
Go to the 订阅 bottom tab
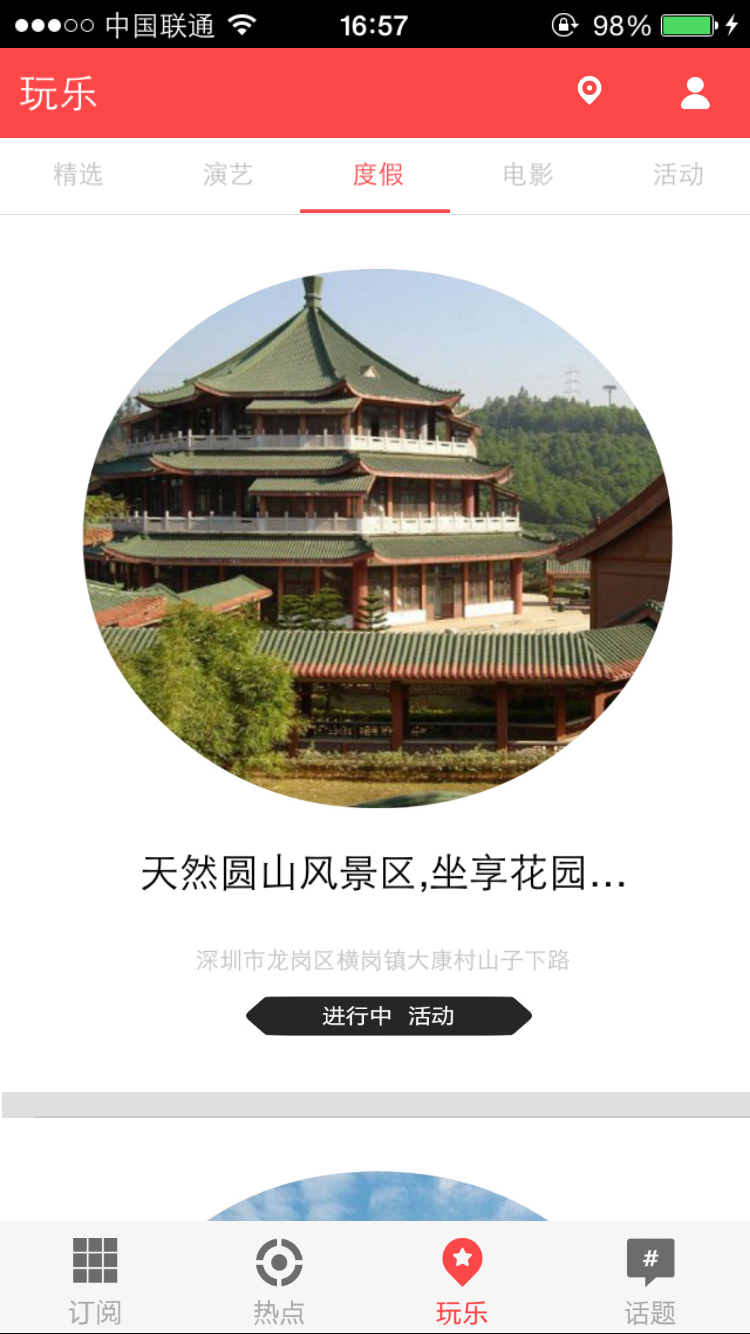(95, 1280)
